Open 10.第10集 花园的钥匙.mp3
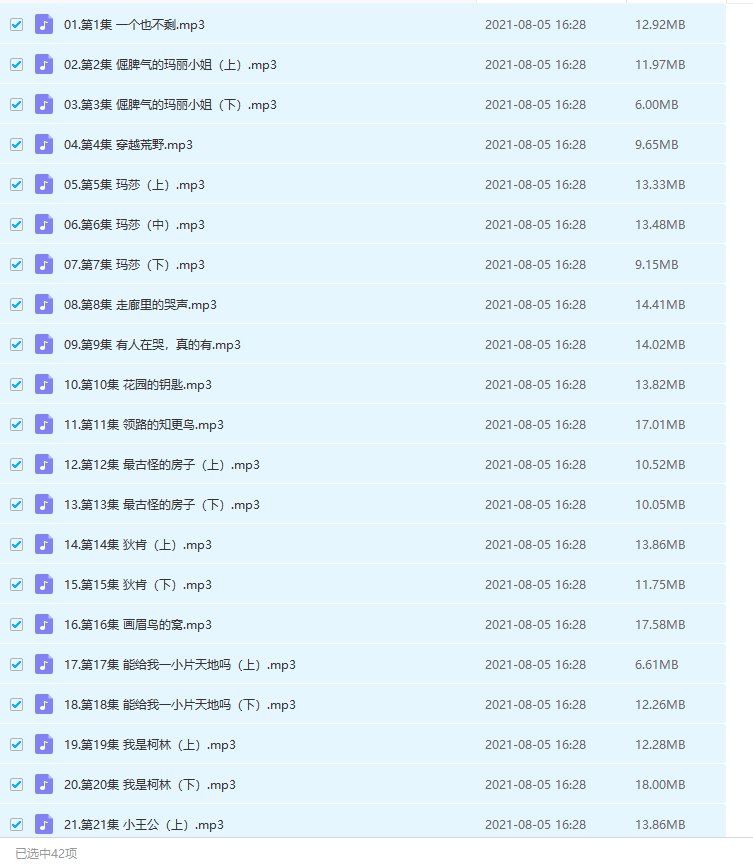This screenshot has width=753, height=867. tap(137, 384)
